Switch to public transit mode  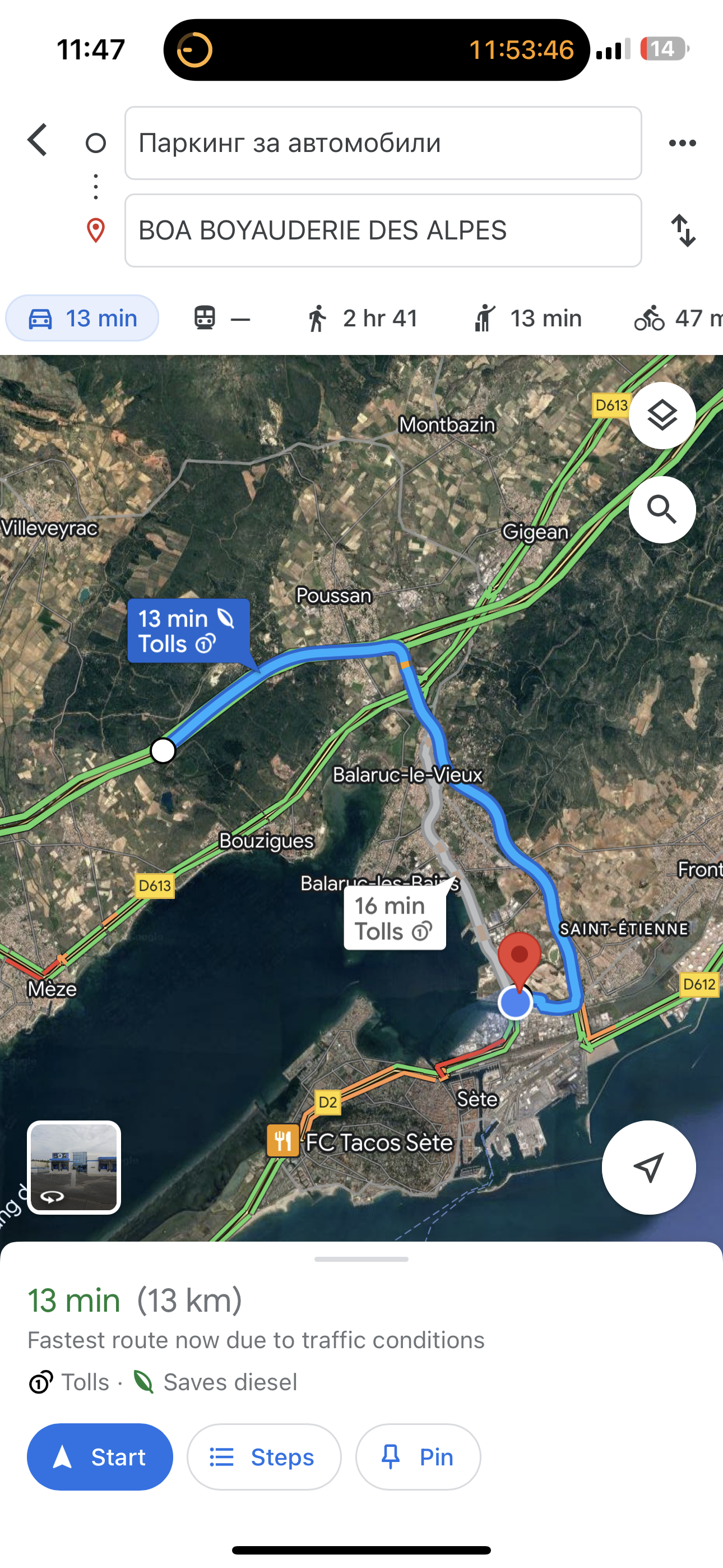[221, 319]
